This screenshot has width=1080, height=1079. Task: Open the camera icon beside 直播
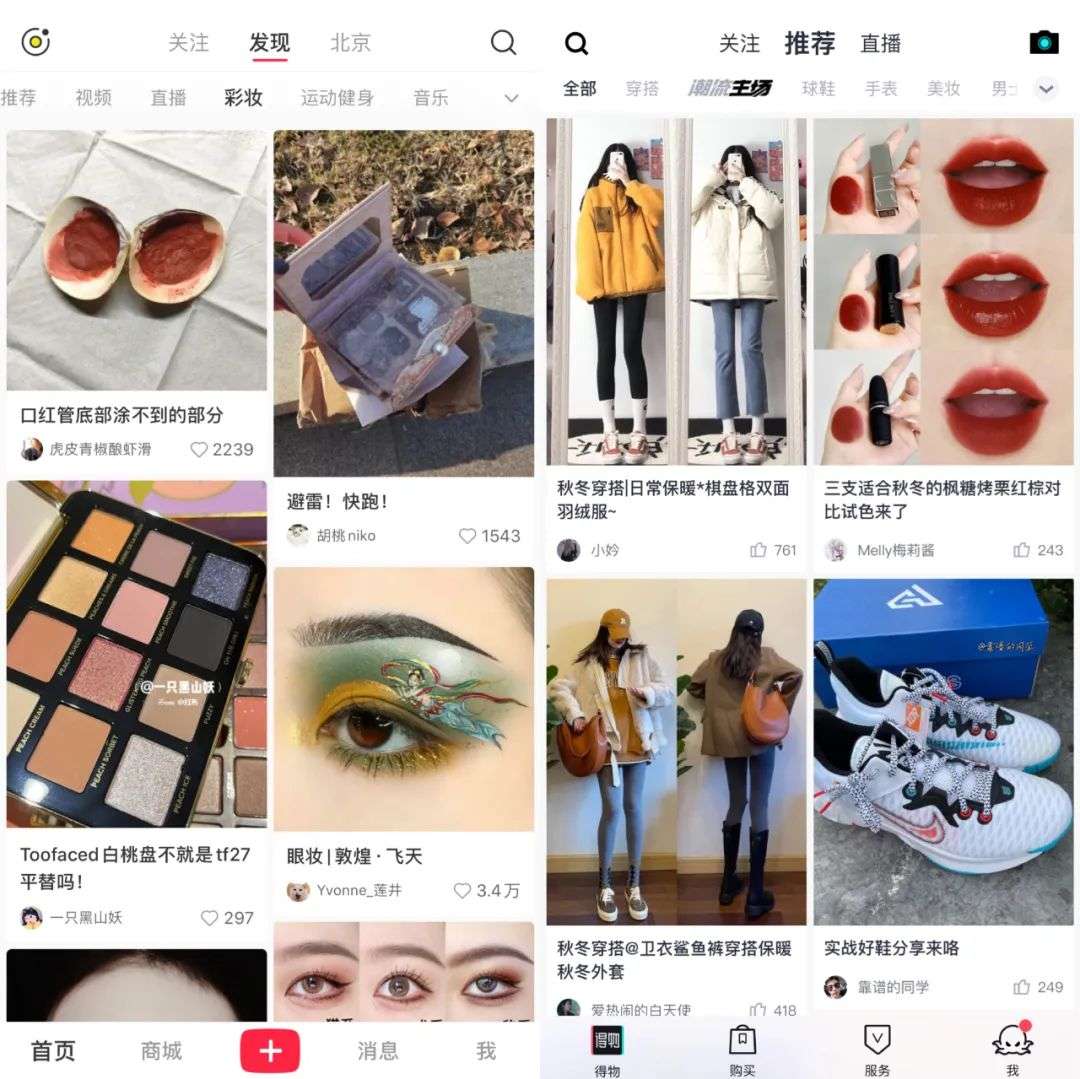[x=1043, y=43]
